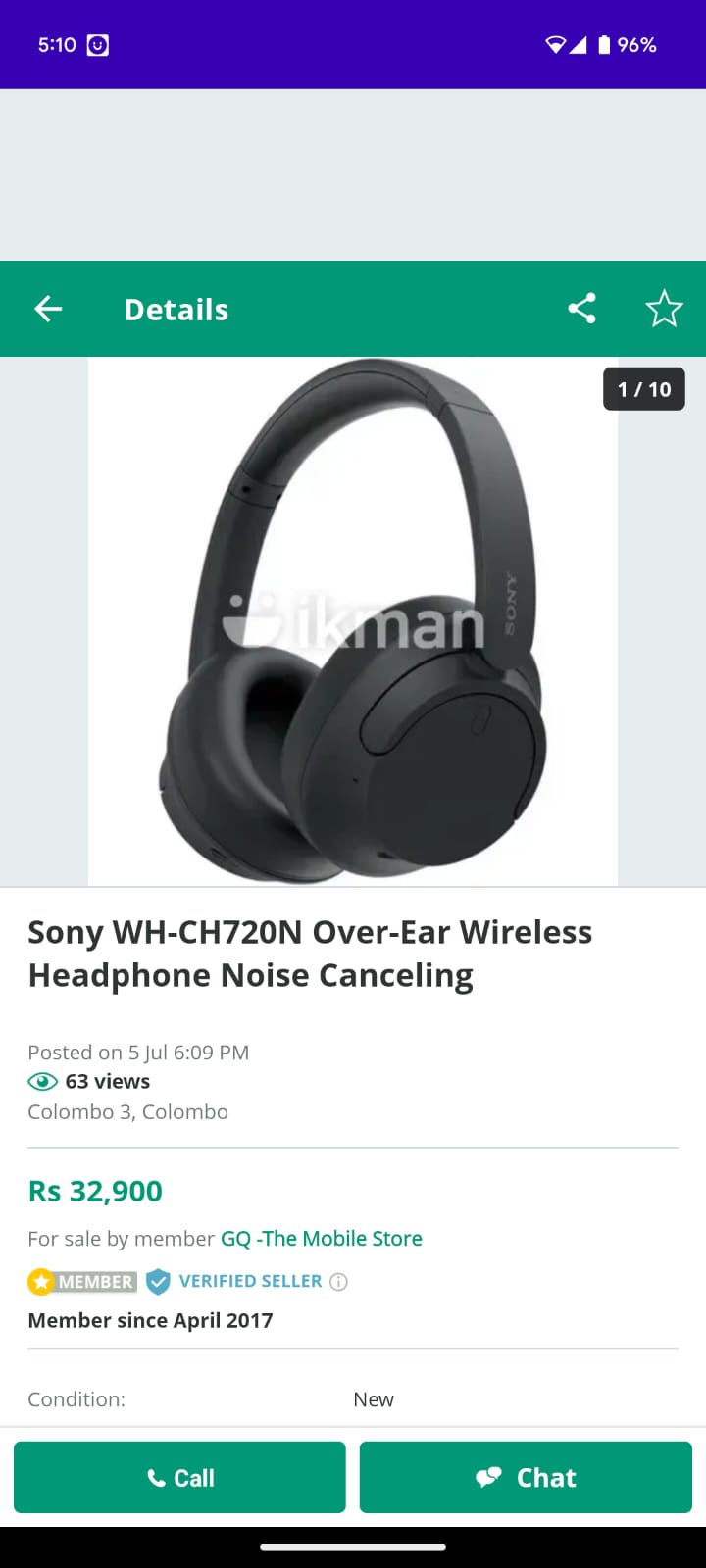Save the ad with the star icon
The width and height of the screenshot is (706, 1568).
(x=664, y=309)
